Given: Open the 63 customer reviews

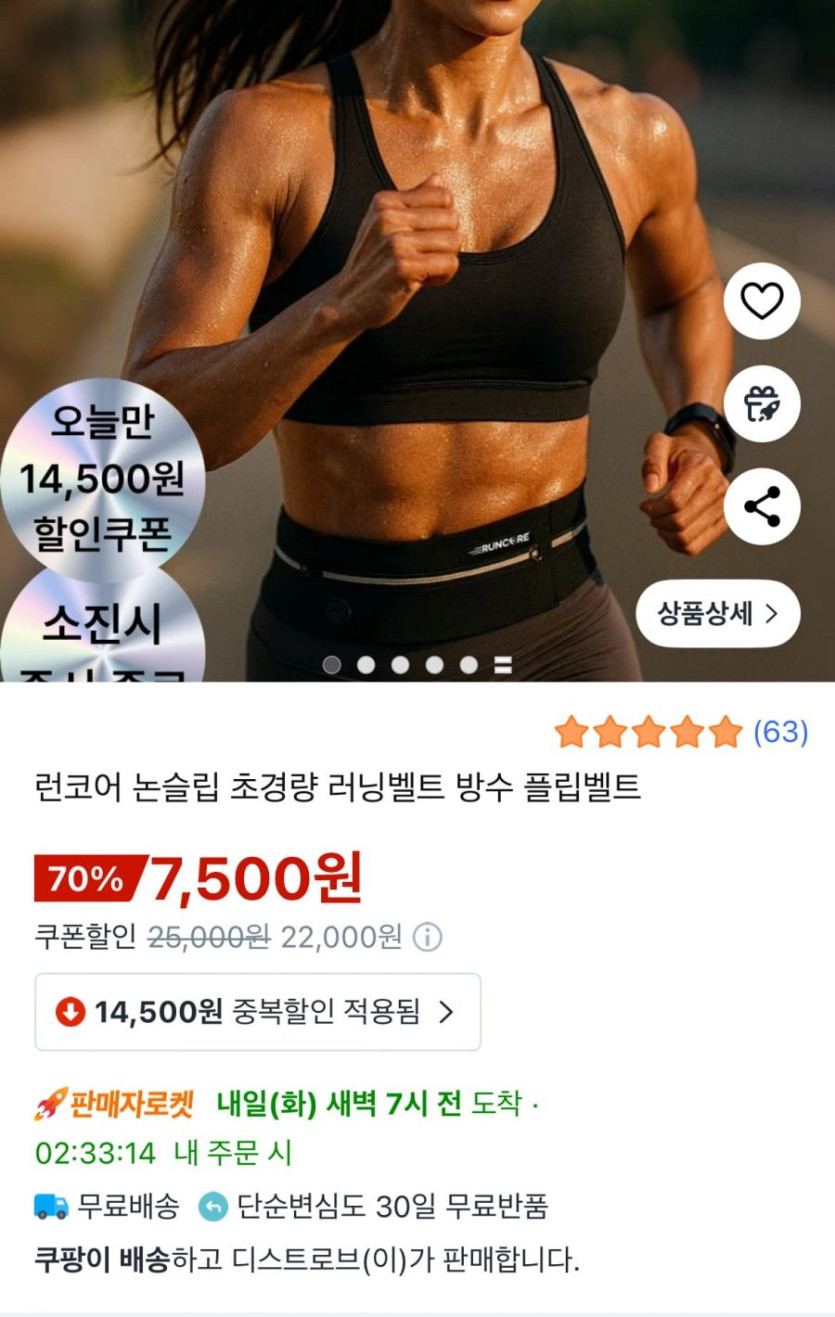Looking at the screenshot, I should click(779, 732).
